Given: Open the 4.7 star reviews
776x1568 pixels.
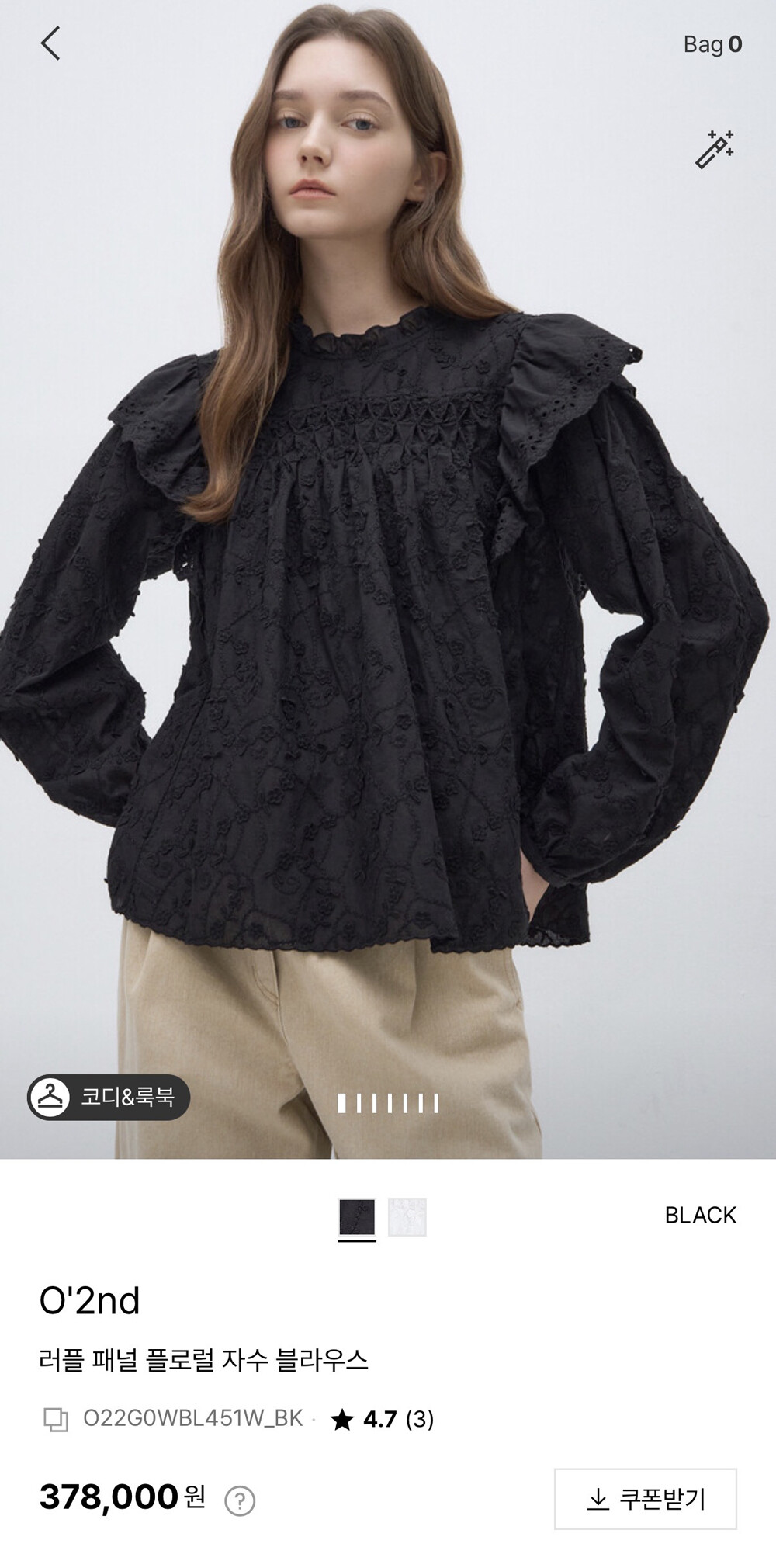Looking at the screenshot, I should (x=383, y=1419).
